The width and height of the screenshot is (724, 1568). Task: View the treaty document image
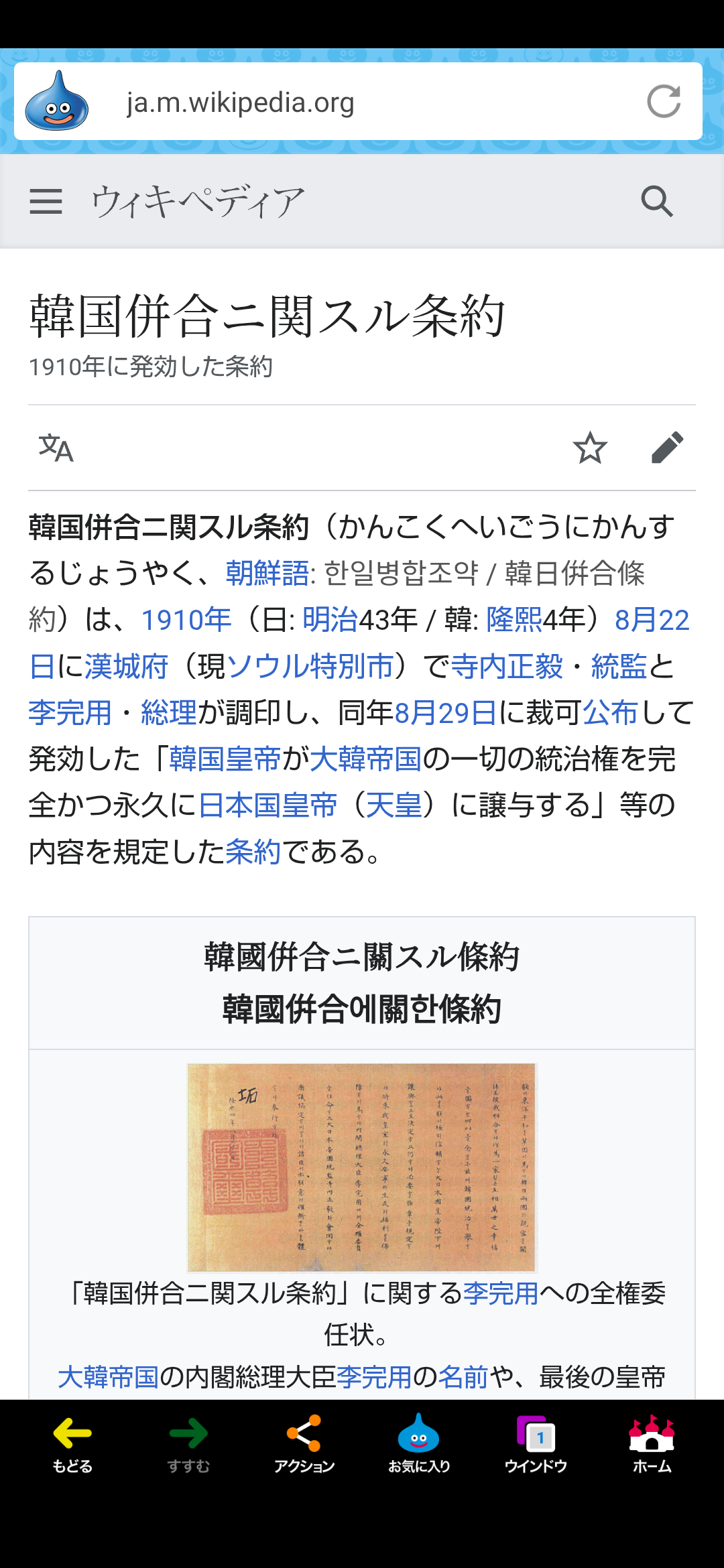[362, 1167]
